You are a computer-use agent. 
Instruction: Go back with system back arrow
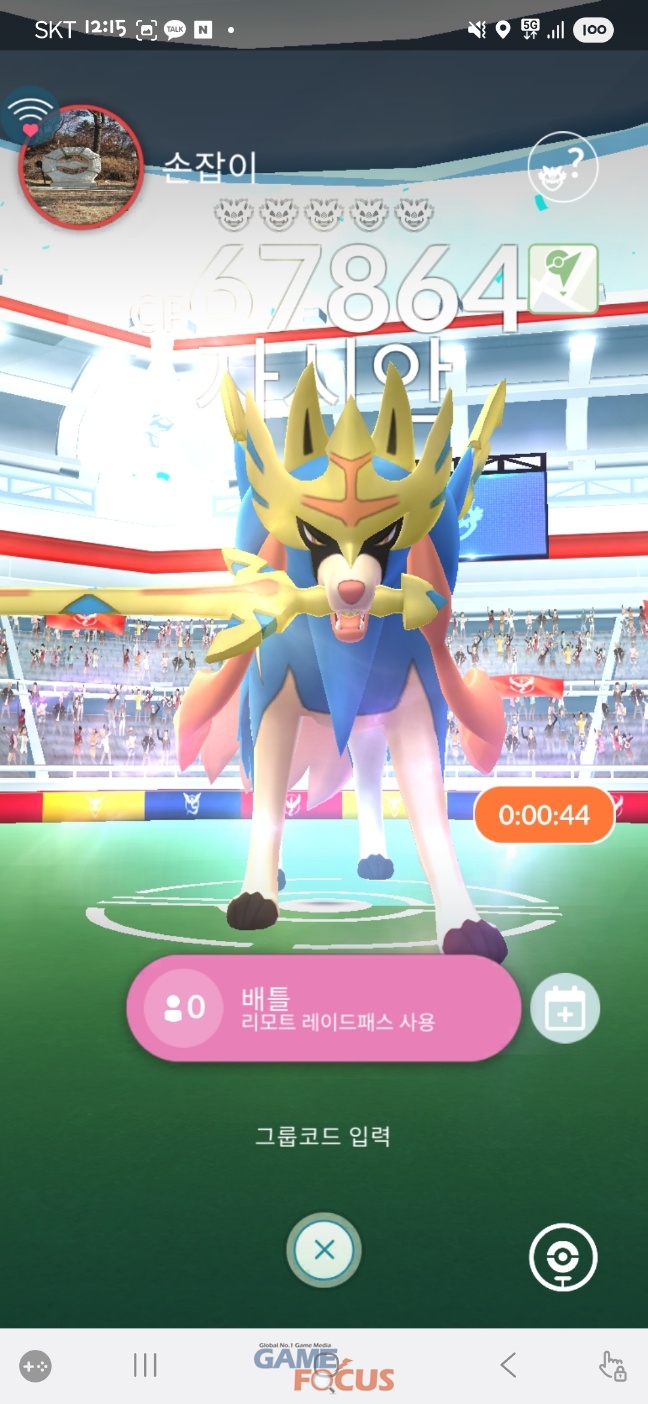pos(508,1365)
